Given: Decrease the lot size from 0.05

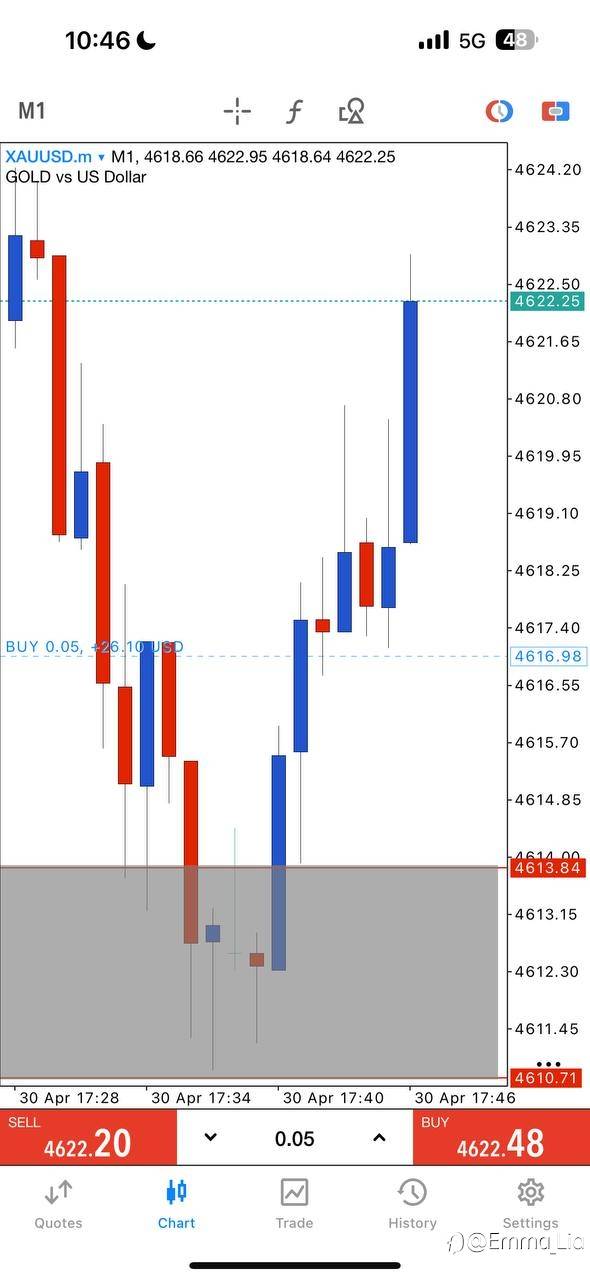Looking at the screenshot, I should pyautogui.click(x=210, y=1138).
